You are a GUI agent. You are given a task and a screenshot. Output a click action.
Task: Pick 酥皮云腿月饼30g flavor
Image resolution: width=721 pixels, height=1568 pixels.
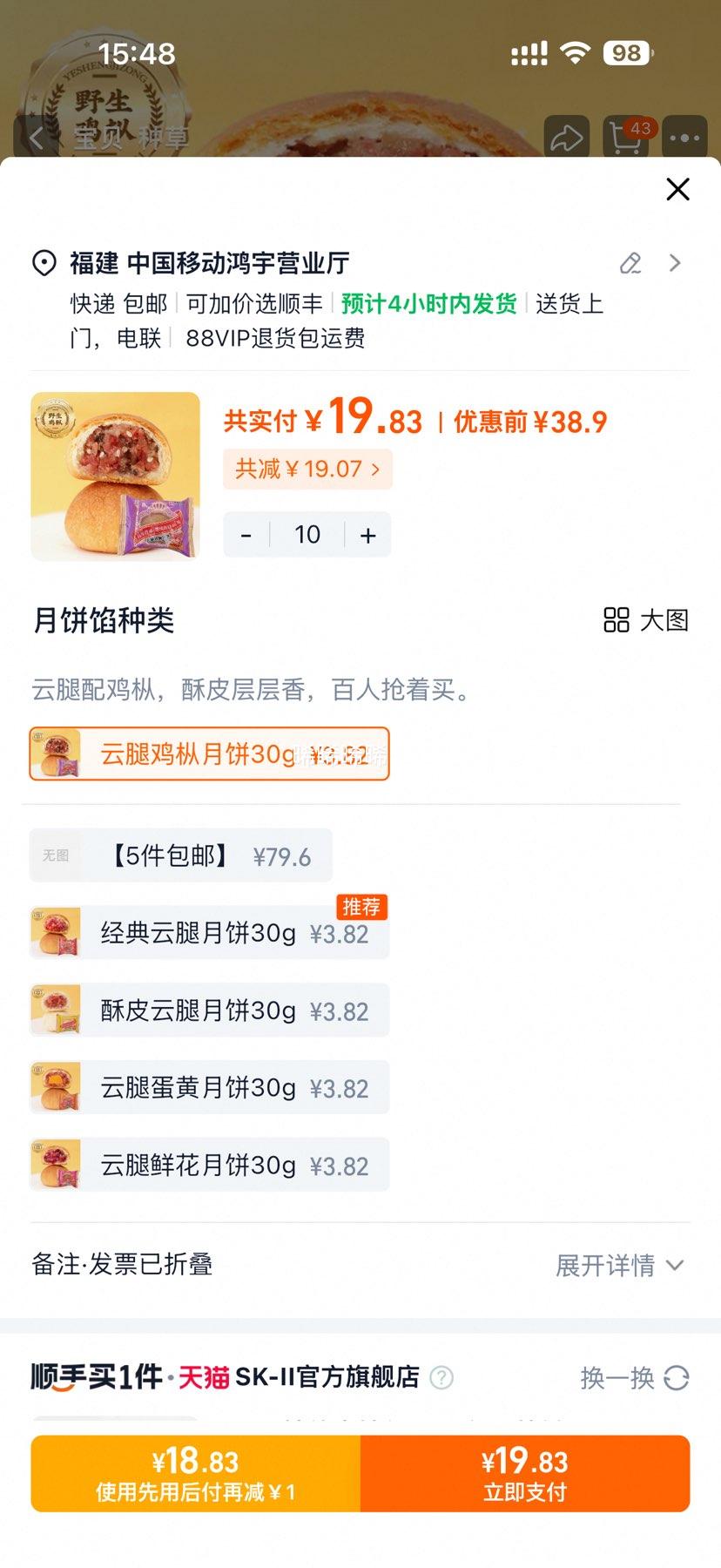tap(209, 1010)
